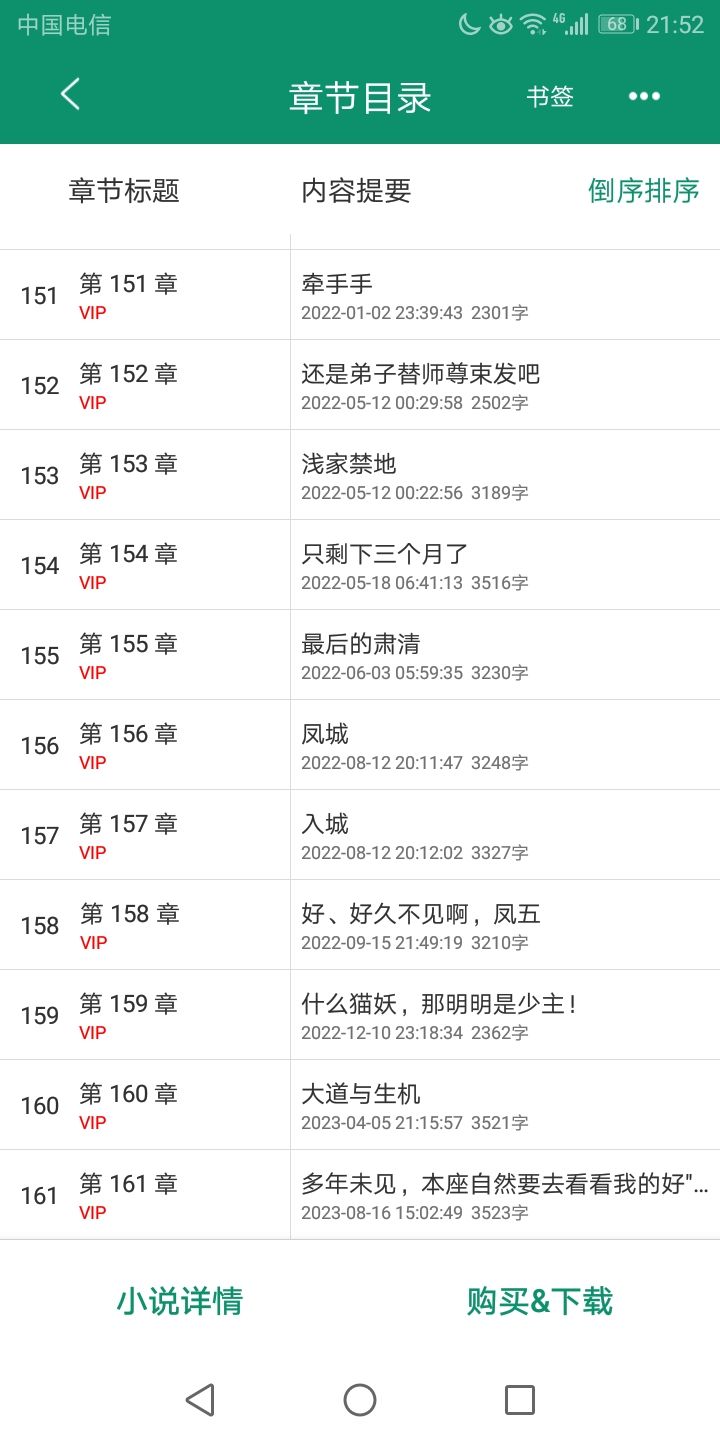The width and height of the screenshot is (720, 1440).
Task: Open the 书签 bookmarks list
Action: 550,96
